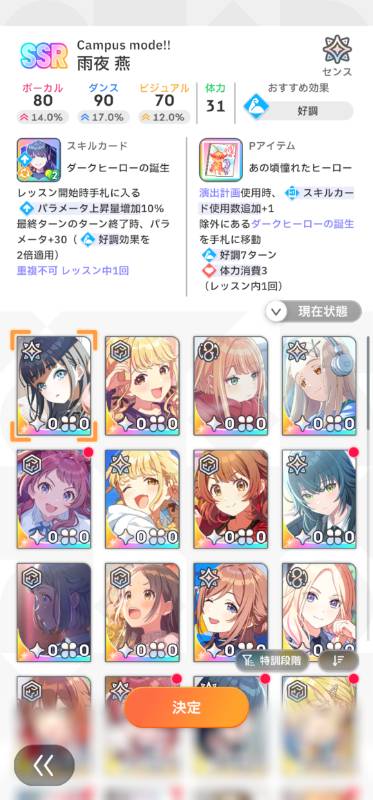Select the winking orange-haired girl card
Image resolution: width=373 pixels, height=800 pixels.
231,612
